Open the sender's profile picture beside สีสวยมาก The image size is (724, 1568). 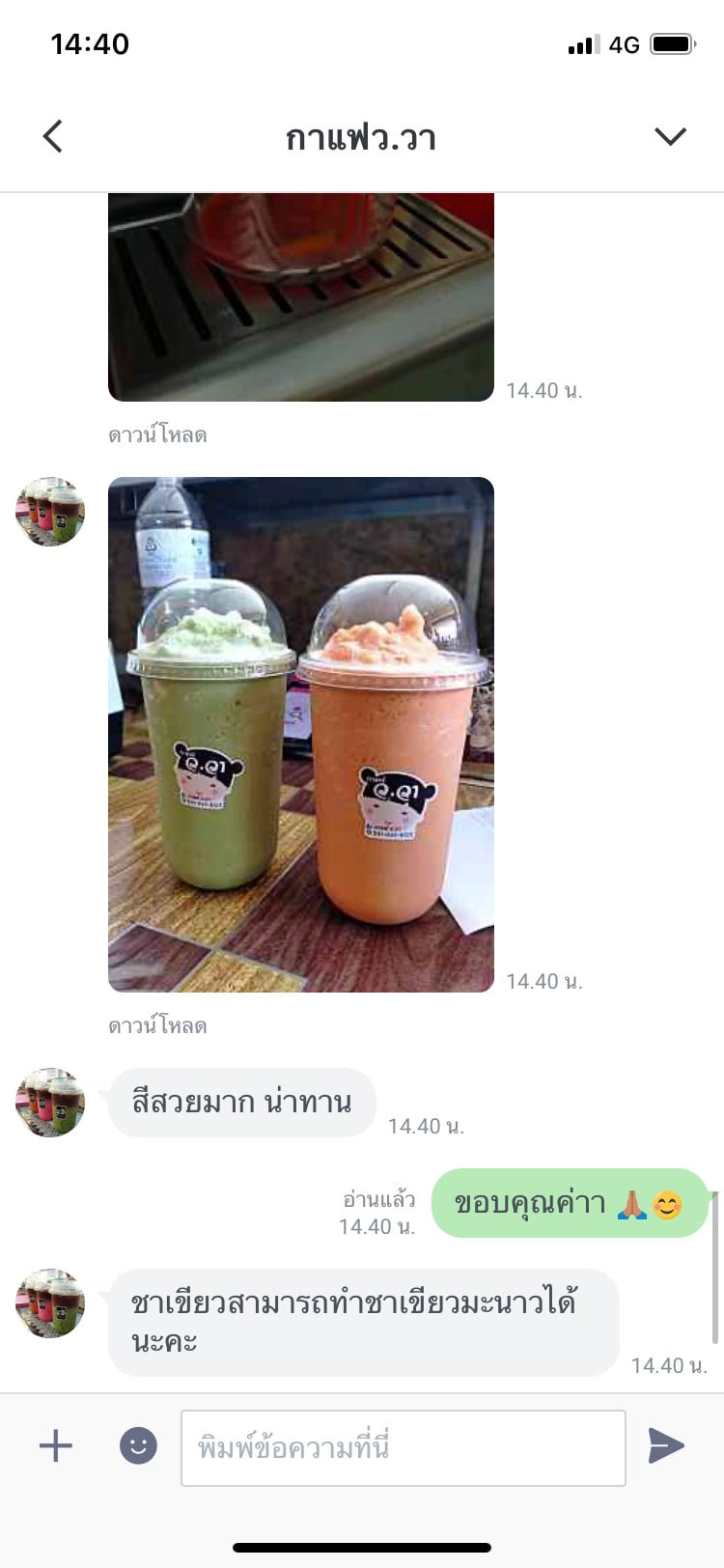[x=50, y=1103]
